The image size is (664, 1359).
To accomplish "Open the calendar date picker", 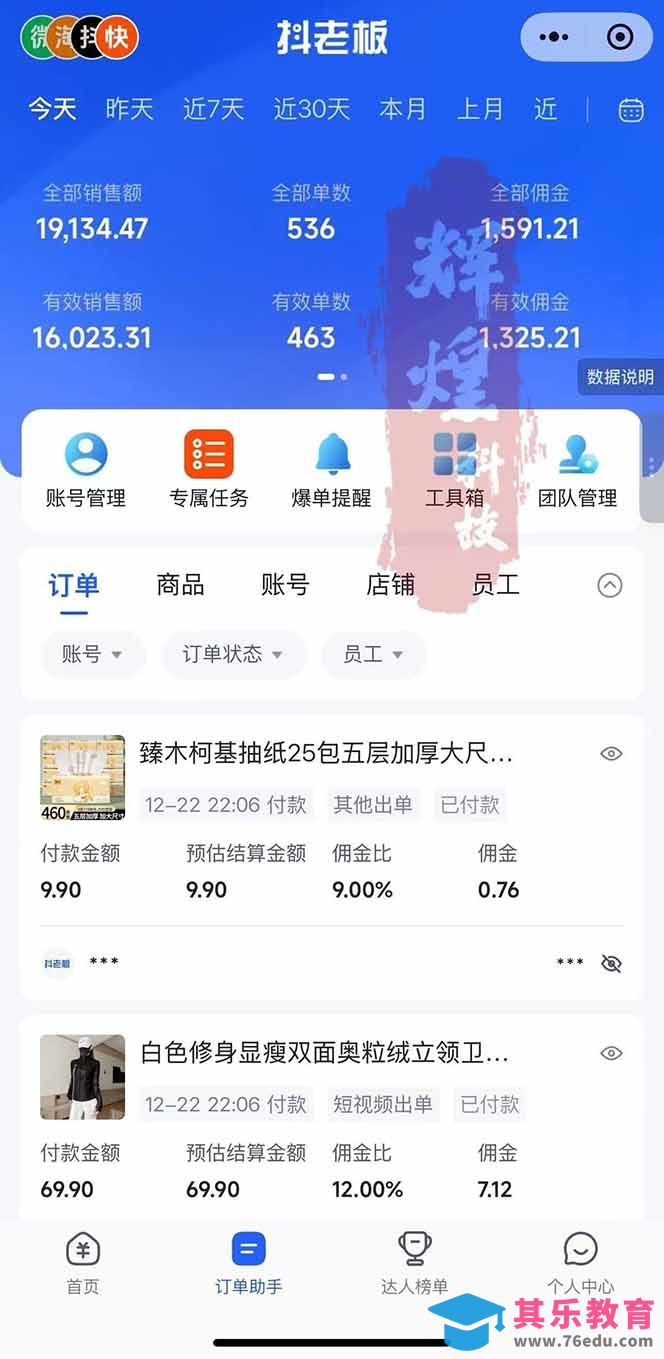I will pyautogui.click(x=631, y=110).
